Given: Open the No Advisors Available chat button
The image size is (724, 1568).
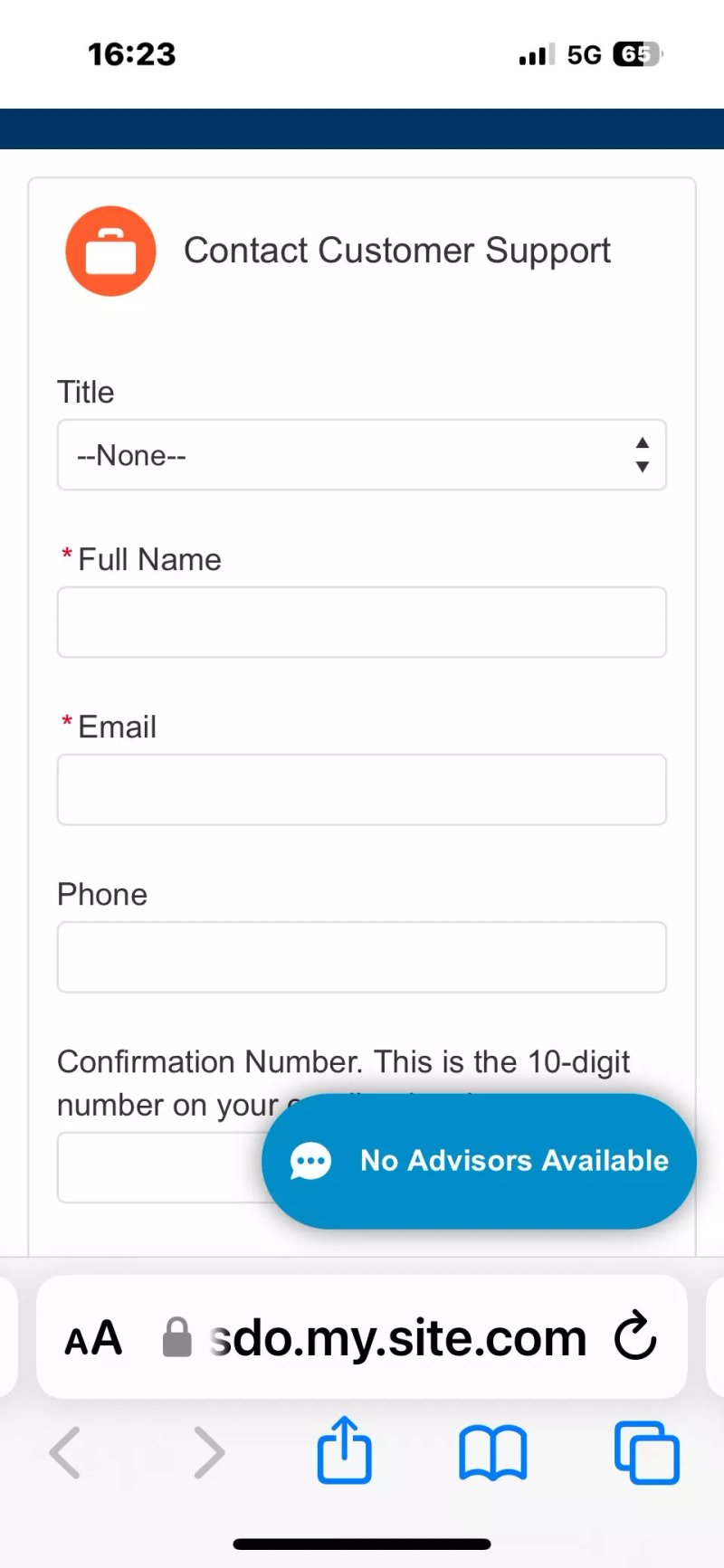Looking at the screenshot, I should click(479, 1161).
